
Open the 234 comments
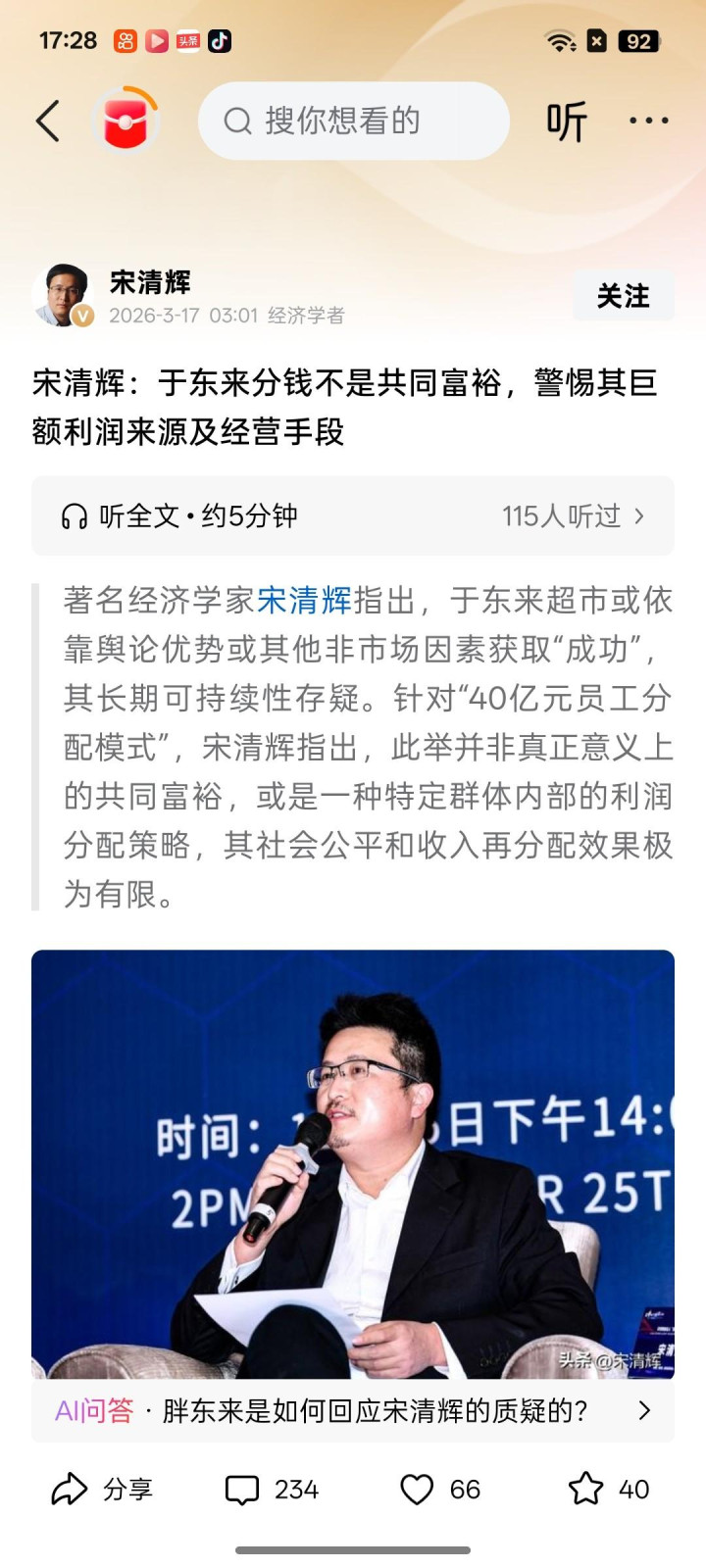coord(273,1490)
